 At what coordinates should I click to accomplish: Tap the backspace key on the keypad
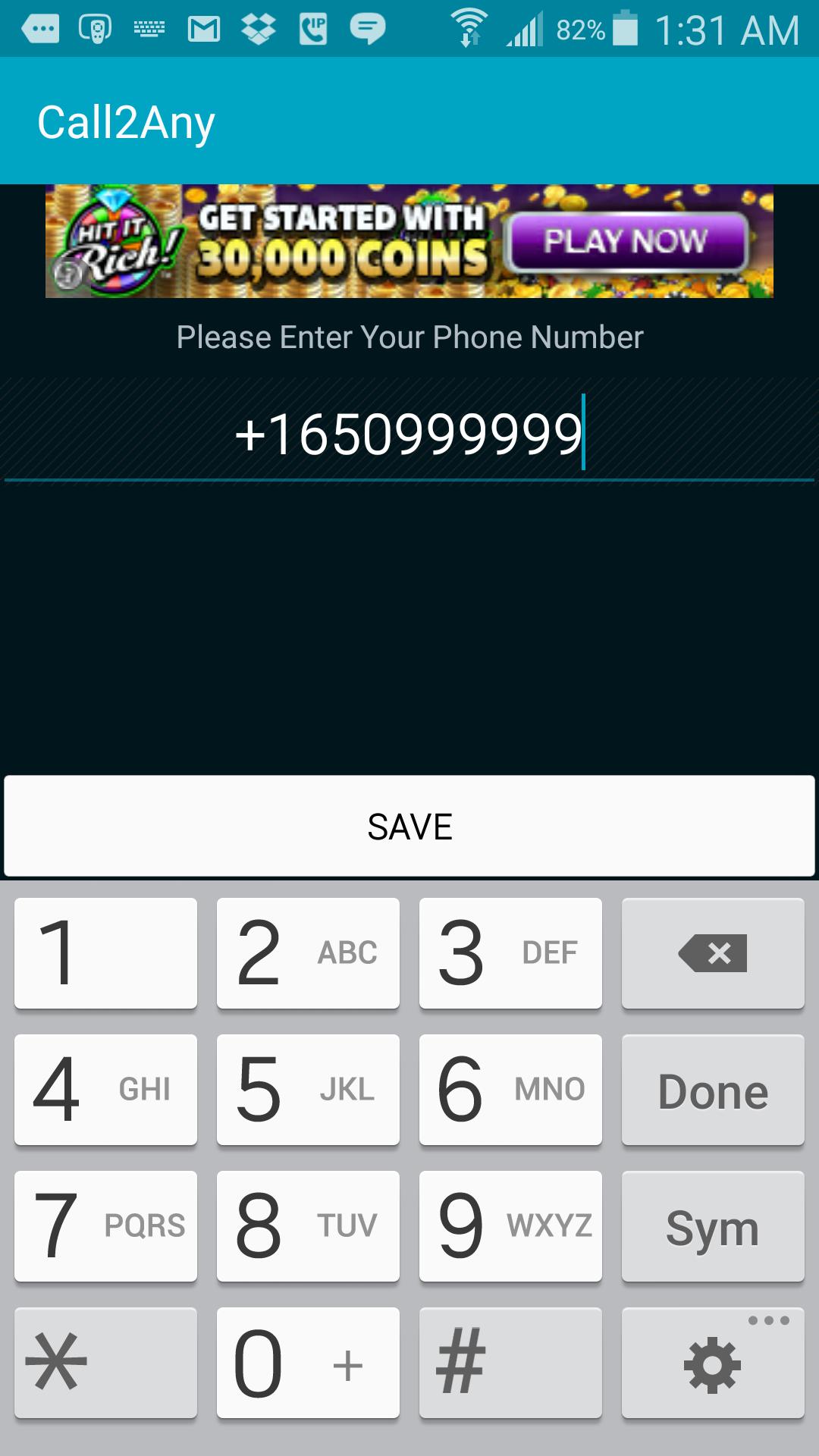(712, 952)
